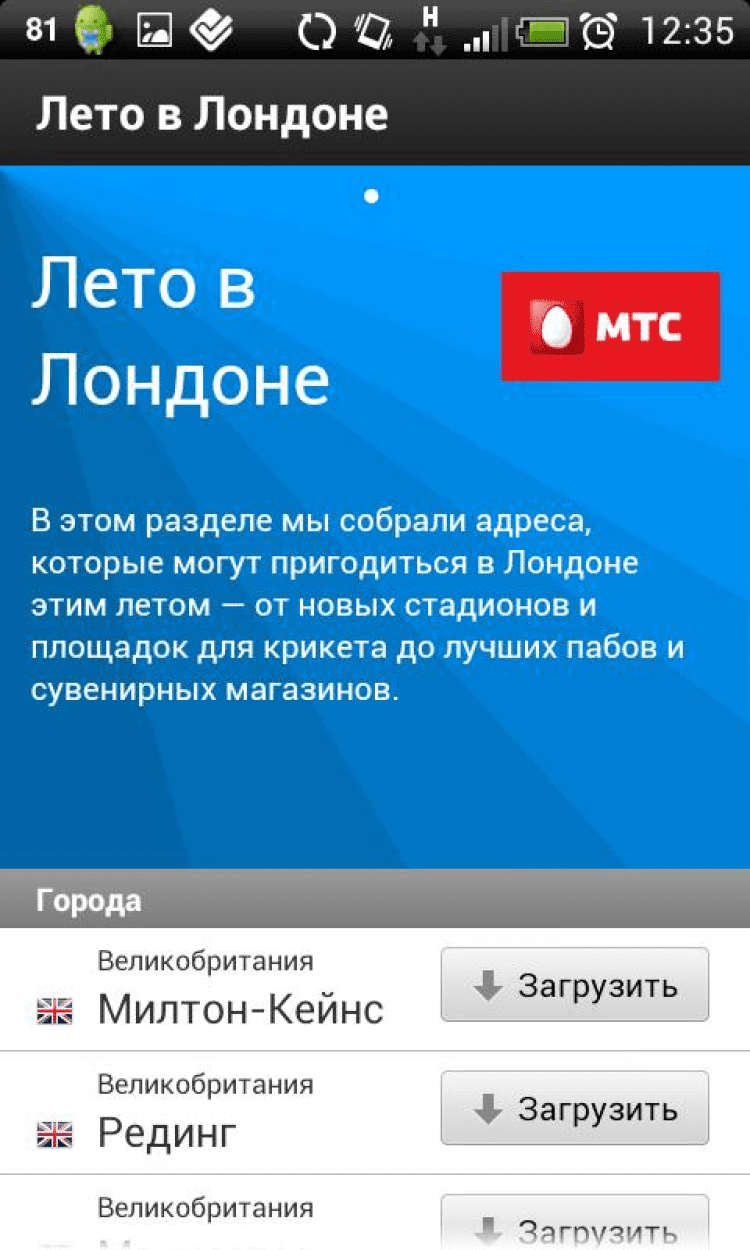Screen dimensions: 750x1250
Task: Tap Загрузить next to Рединг
Action: (574, 1108)
